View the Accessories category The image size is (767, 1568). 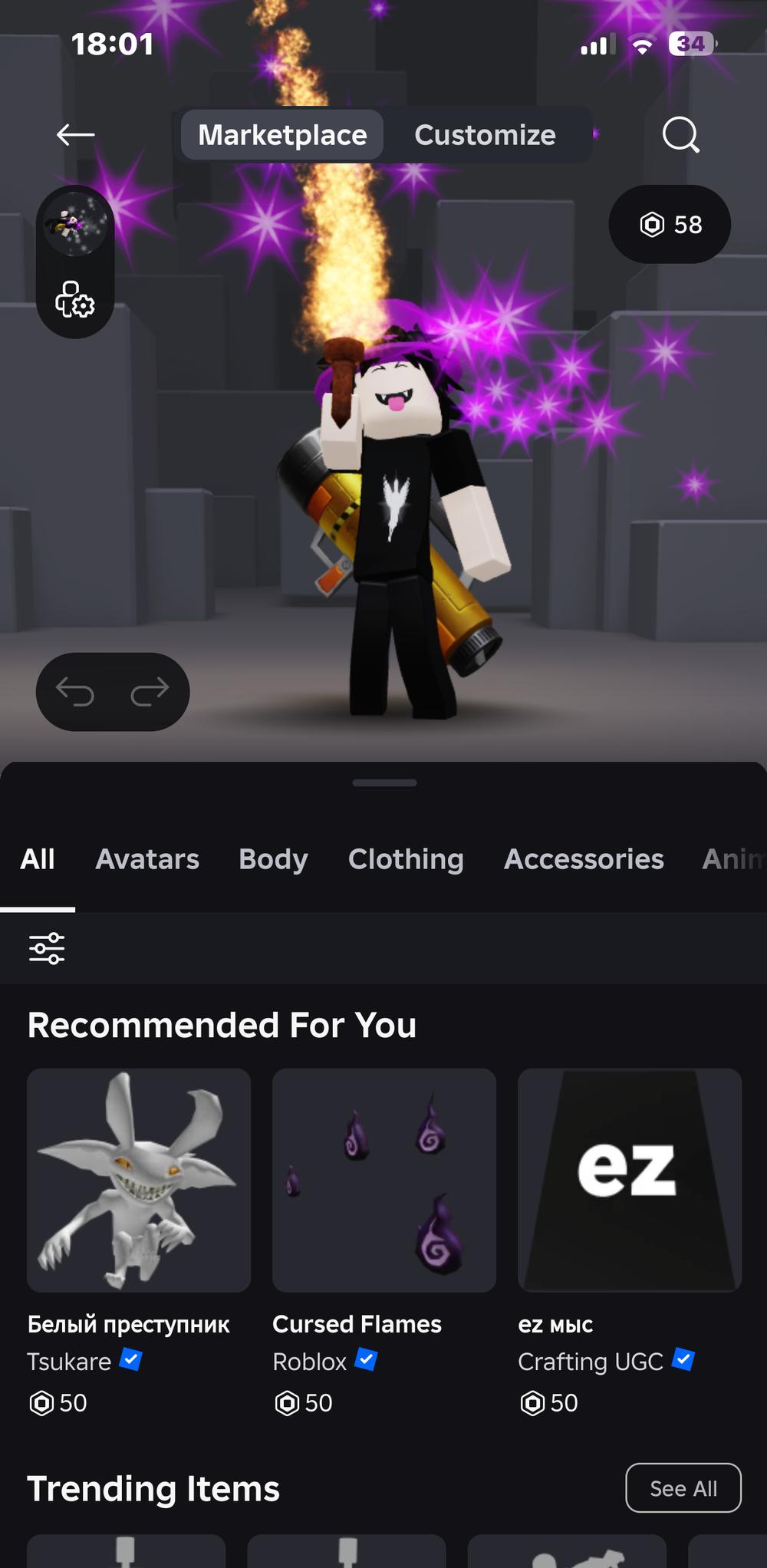(x=584, y=859)
